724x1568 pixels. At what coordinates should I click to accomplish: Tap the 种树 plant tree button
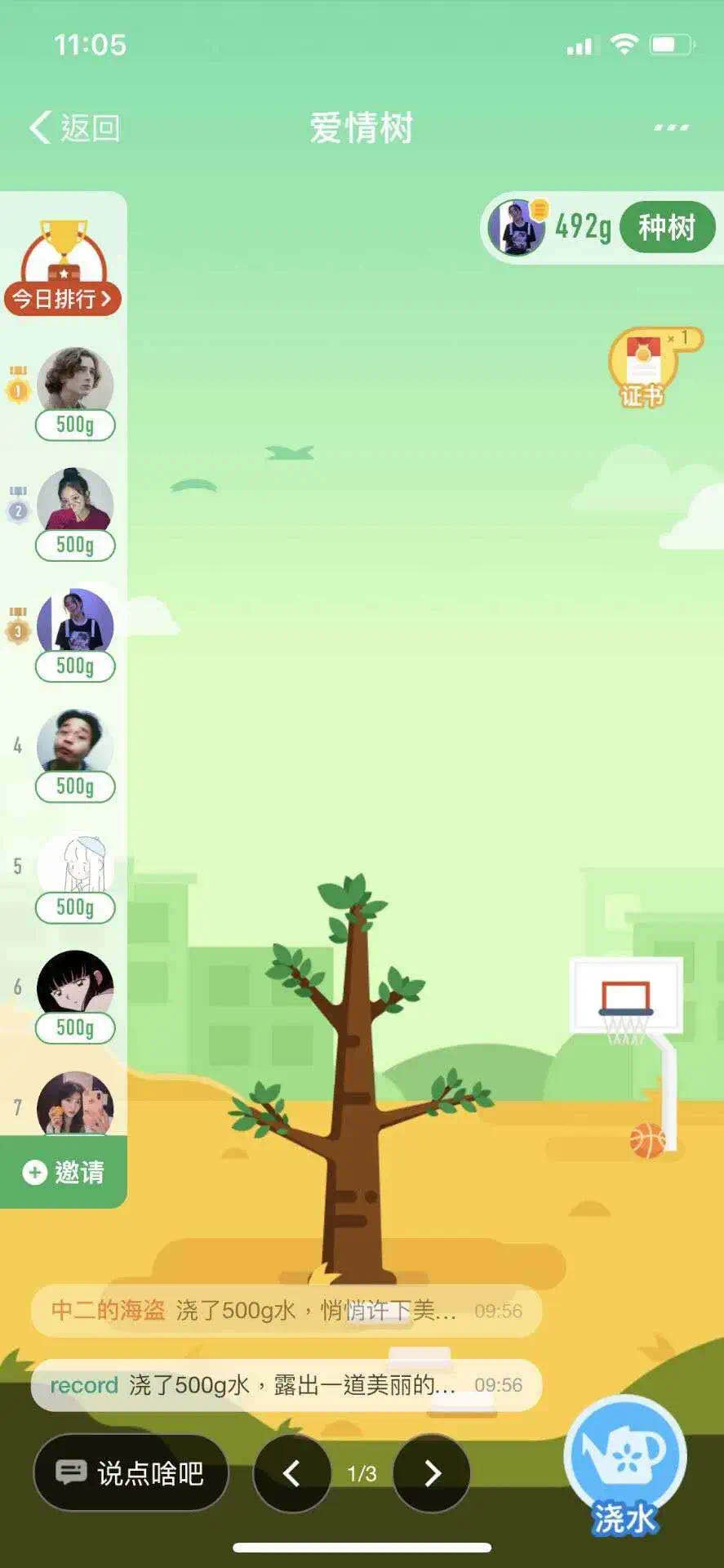click(x=666, y=227)
